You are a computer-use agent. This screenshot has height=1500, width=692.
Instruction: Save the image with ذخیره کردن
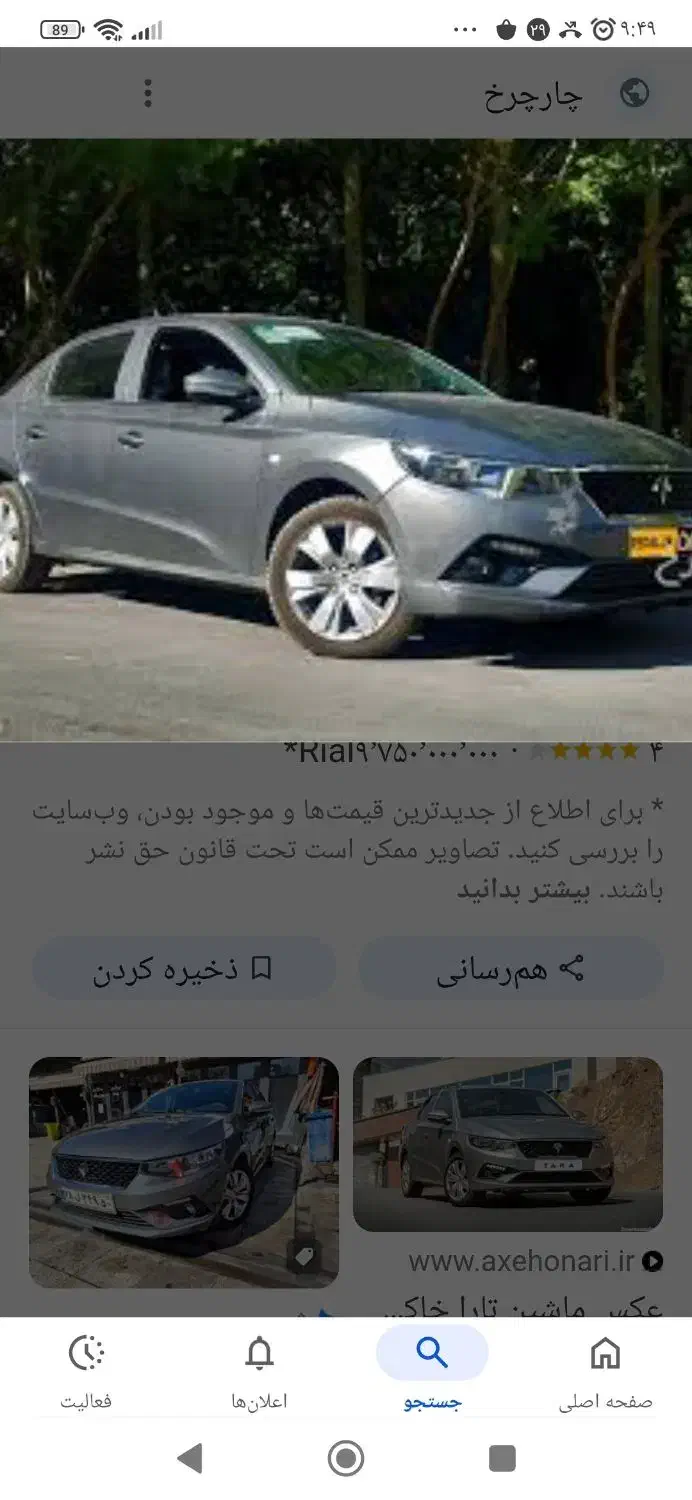[183, 969]
